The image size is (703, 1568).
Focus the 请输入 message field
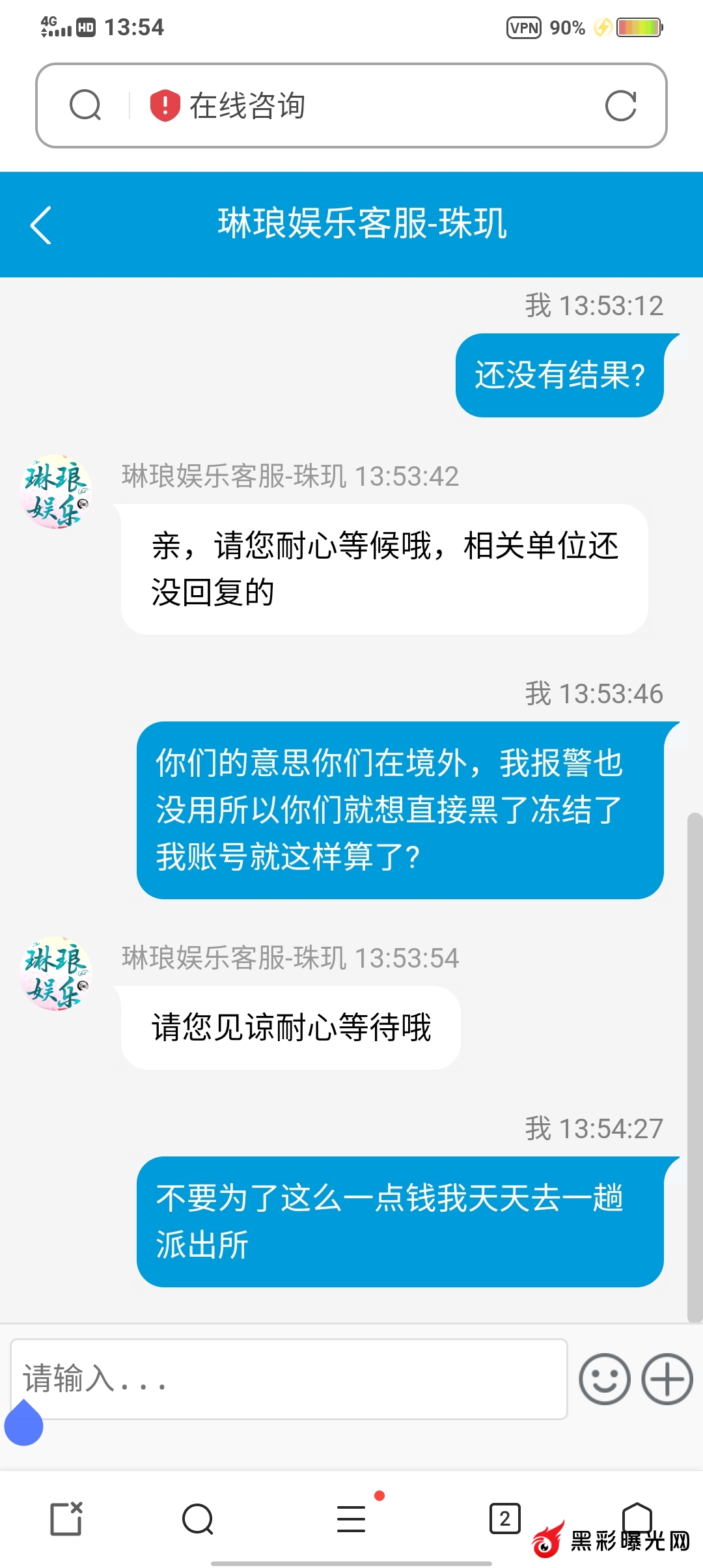(x=288, y=1379)
